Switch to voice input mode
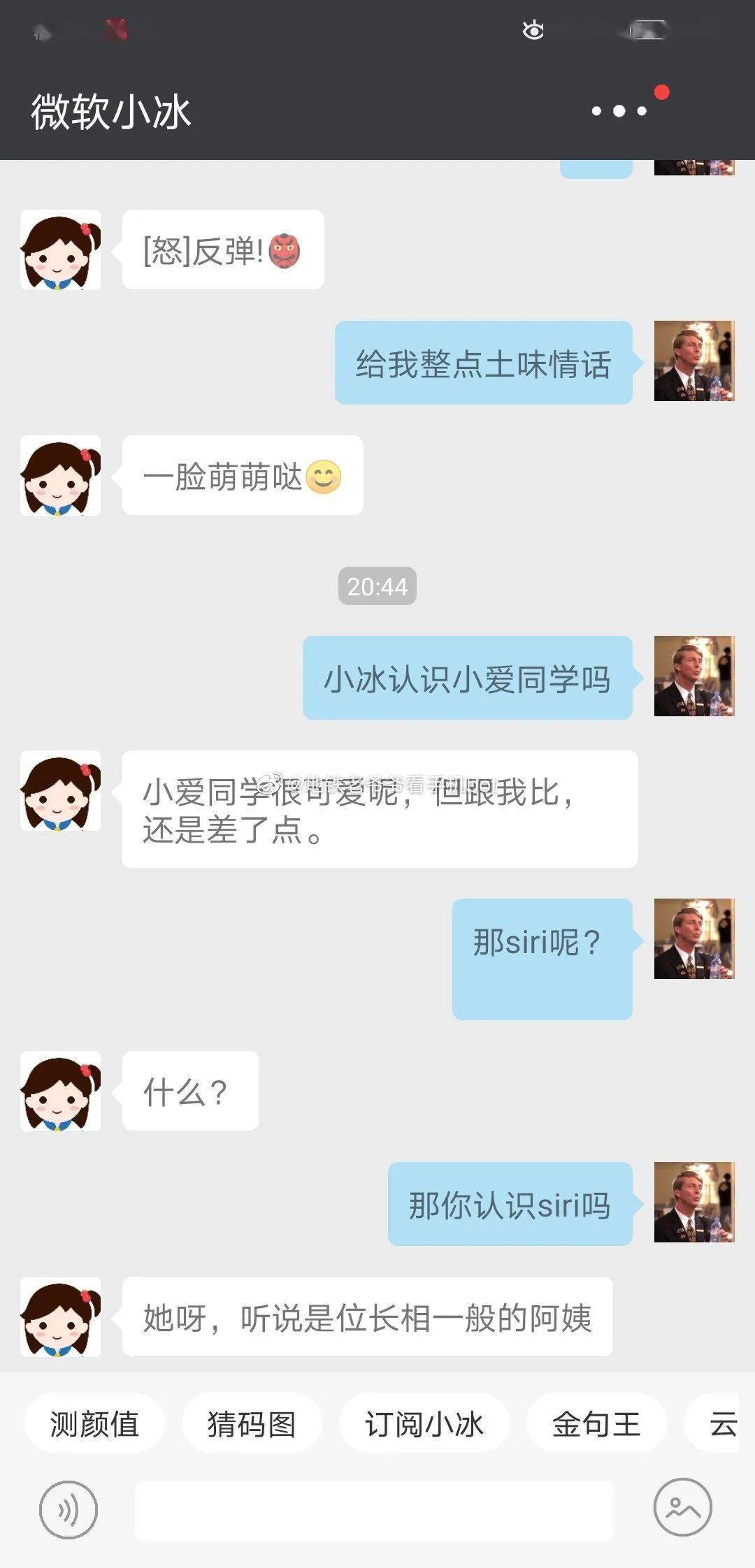Image resolution: width=755 pixels, height=1568 pixels. 68,1509
